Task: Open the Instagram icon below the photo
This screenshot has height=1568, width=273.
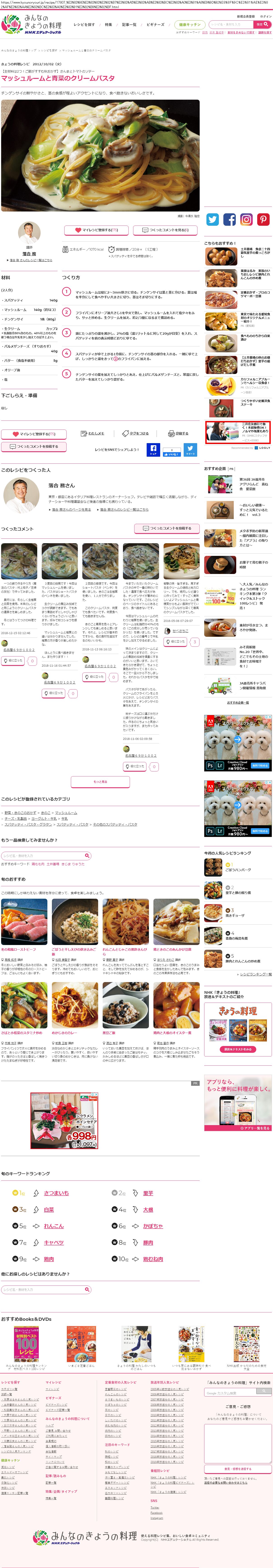Action: click(x=246, y=220)
